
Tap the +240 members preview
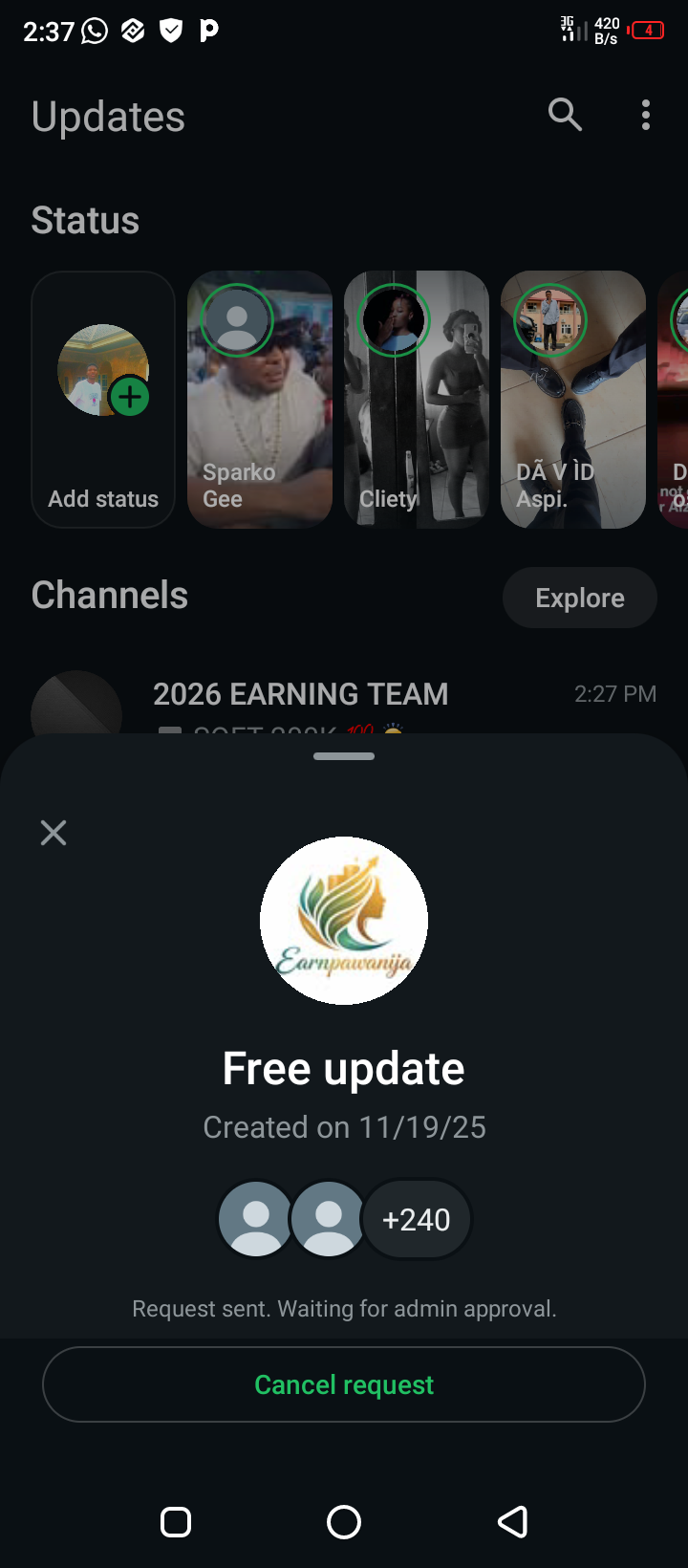[x=417, y=1219]
